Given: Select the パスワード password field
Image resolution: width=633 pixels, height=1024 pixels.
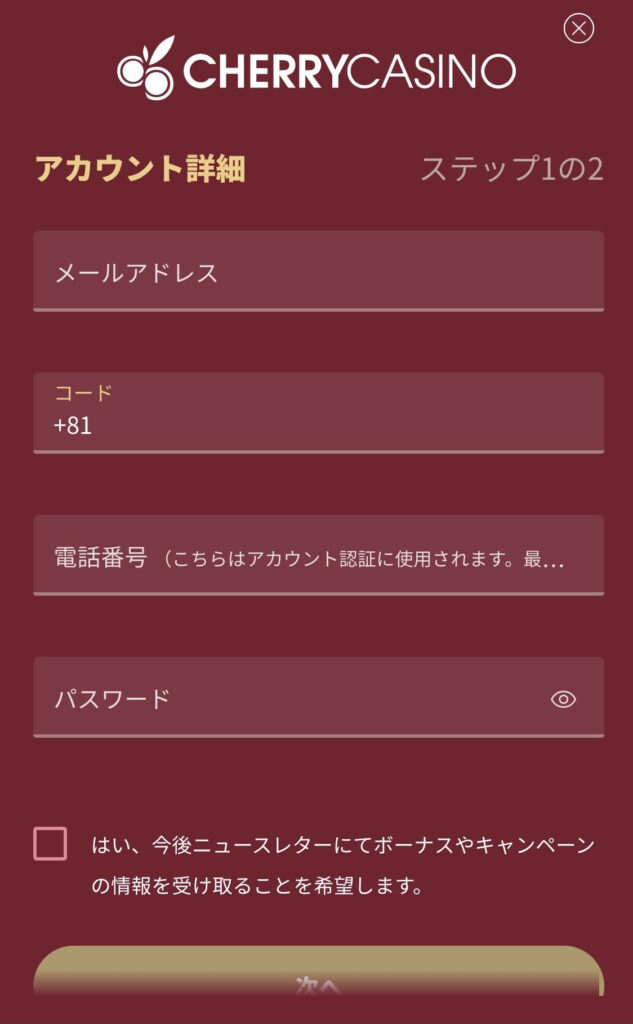Looking at the screenshot, I should [x=290, y=698].
